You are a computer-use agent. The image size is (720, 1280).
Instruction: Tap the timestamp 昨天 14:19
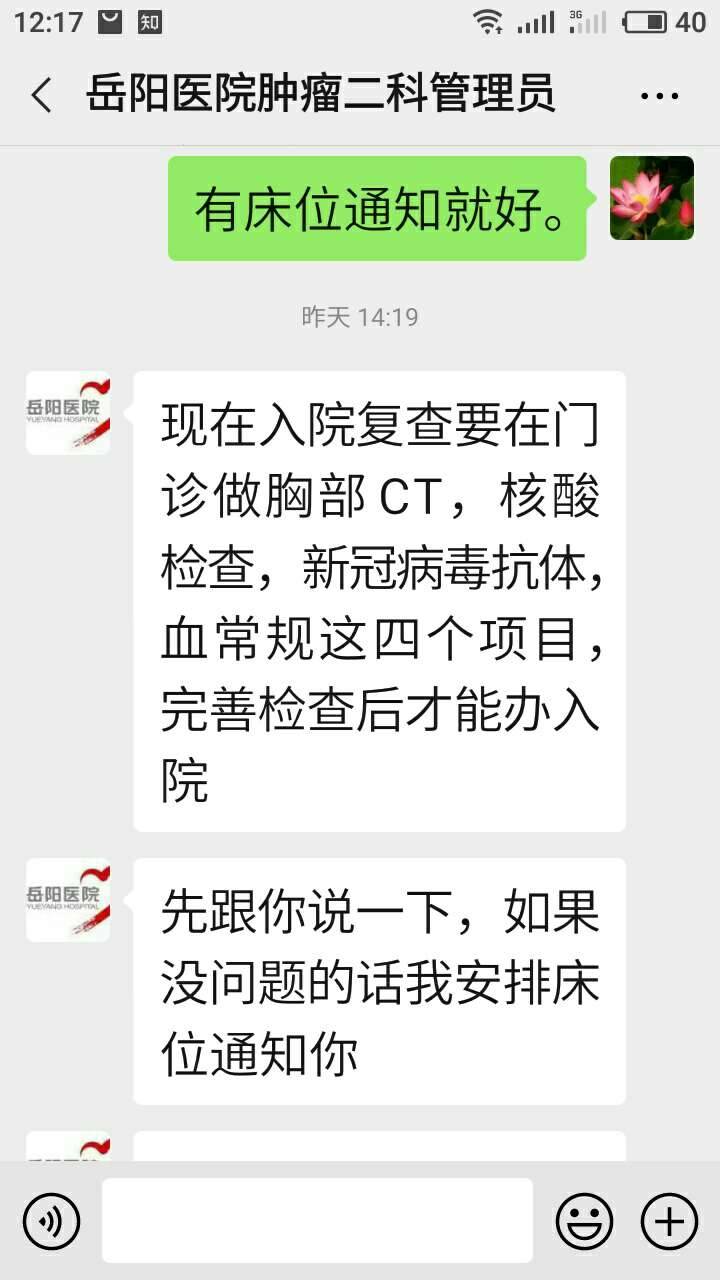360,316
